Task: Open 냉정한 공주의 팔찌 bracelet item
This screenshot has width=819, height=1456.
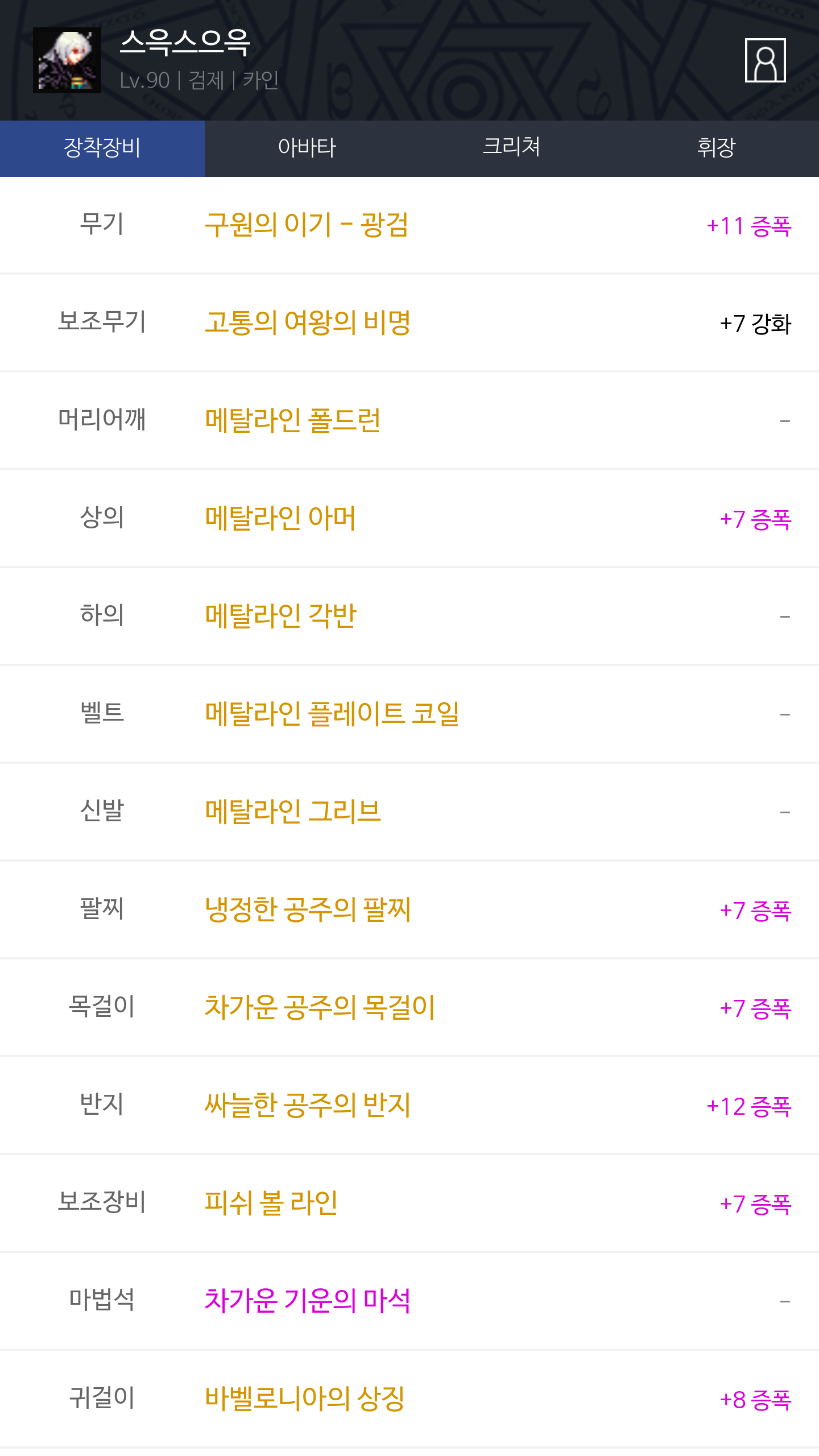Action: point(409,910)
